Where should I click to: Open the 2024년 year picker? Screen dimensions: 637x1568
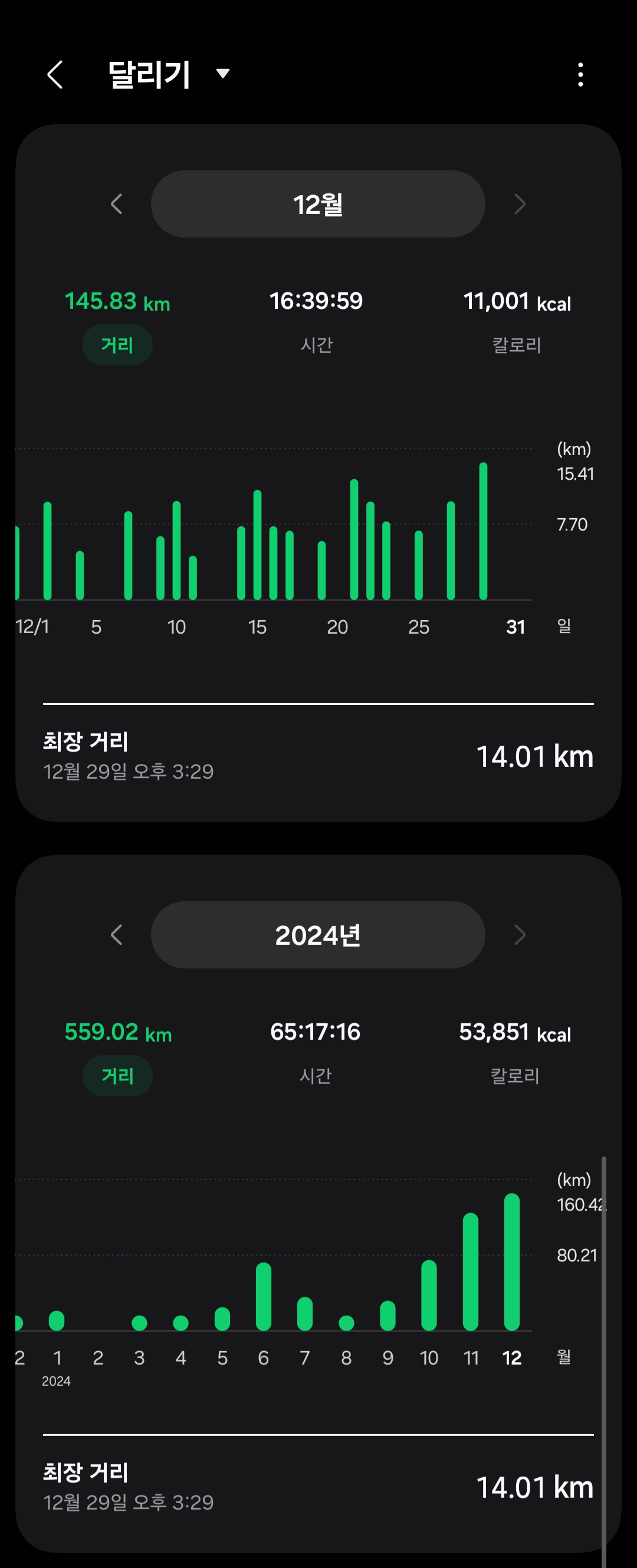[x=318, y=934]
